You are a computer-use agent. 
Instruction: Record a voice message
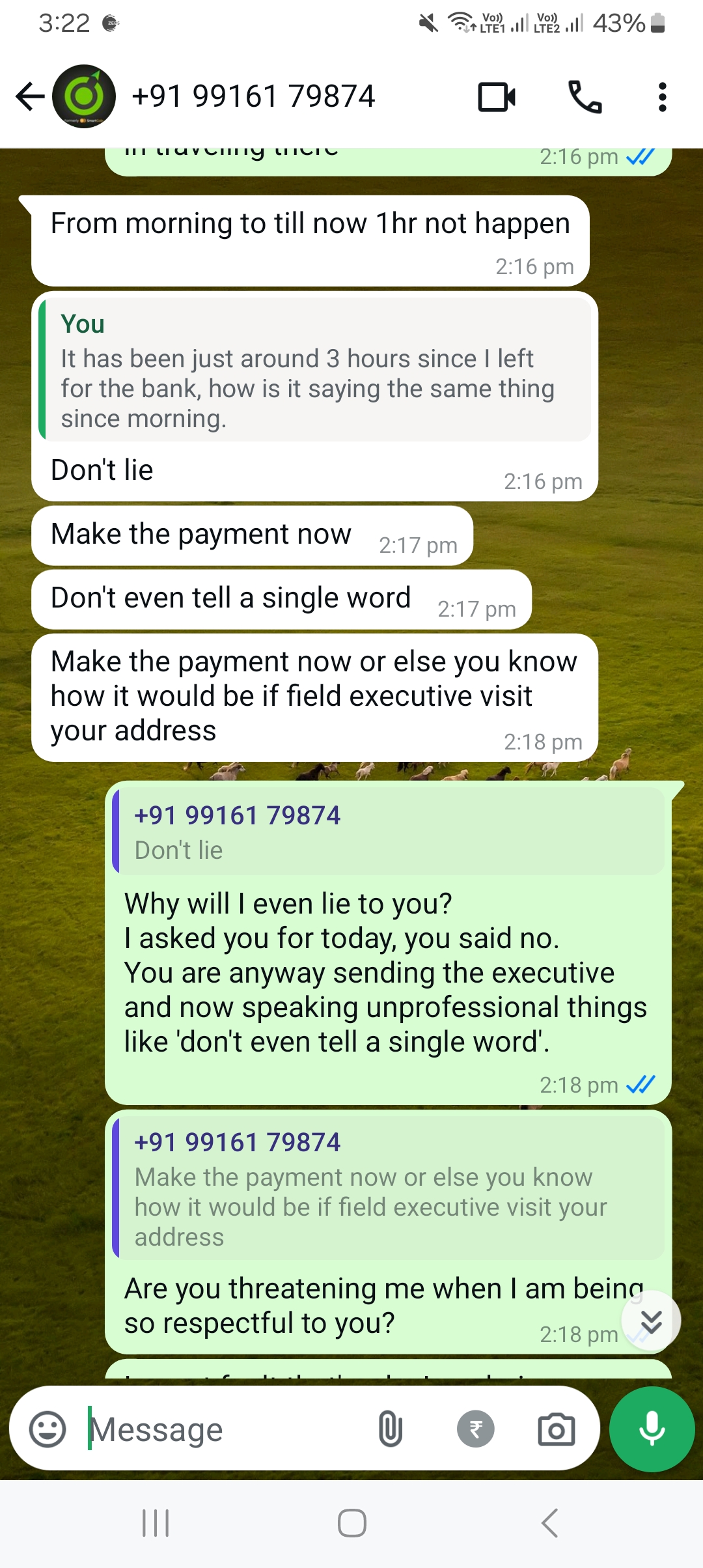coord(652,1429)
